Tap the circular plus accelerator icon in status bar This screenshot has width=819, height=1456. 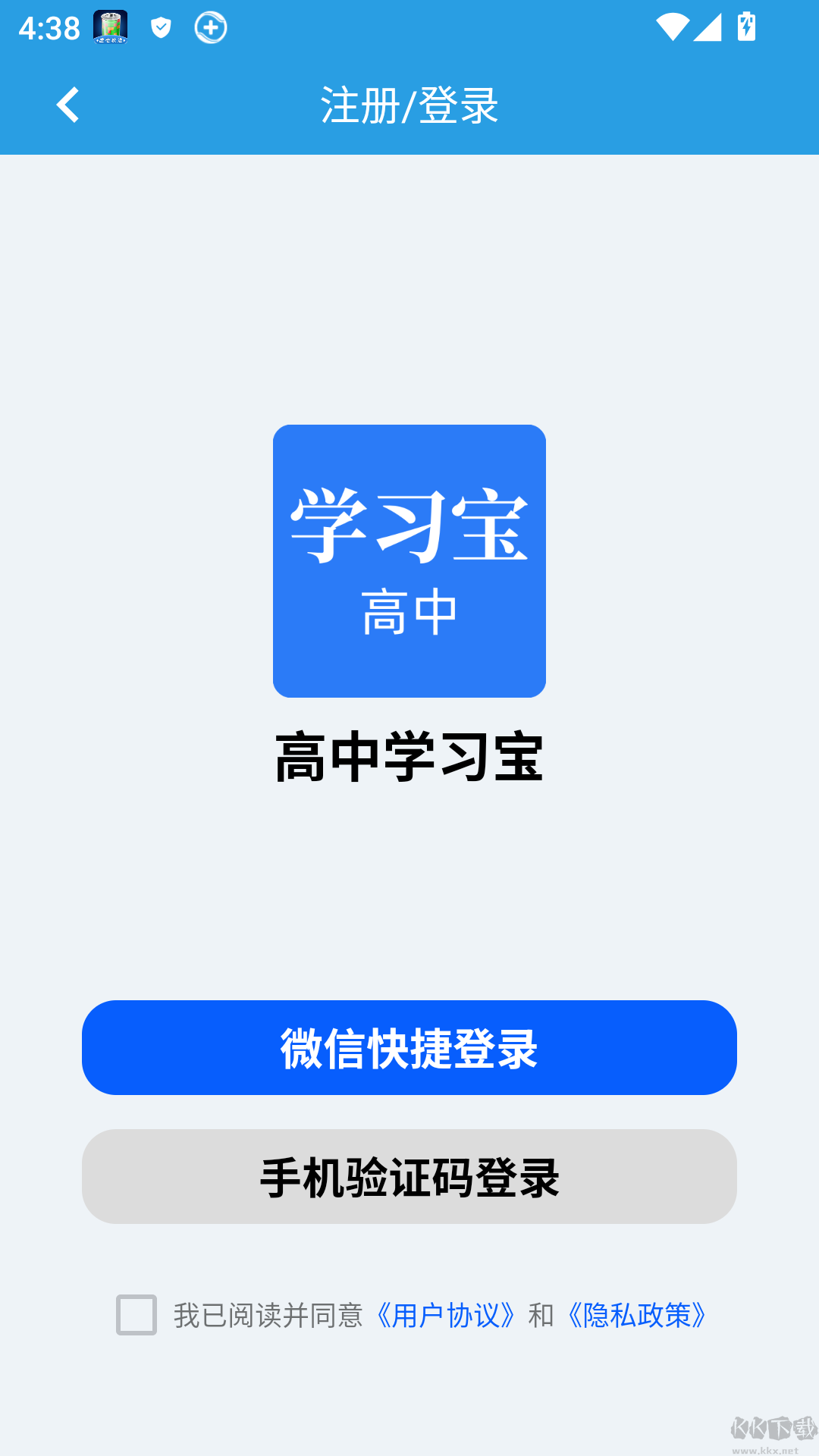tap(210, 27)
